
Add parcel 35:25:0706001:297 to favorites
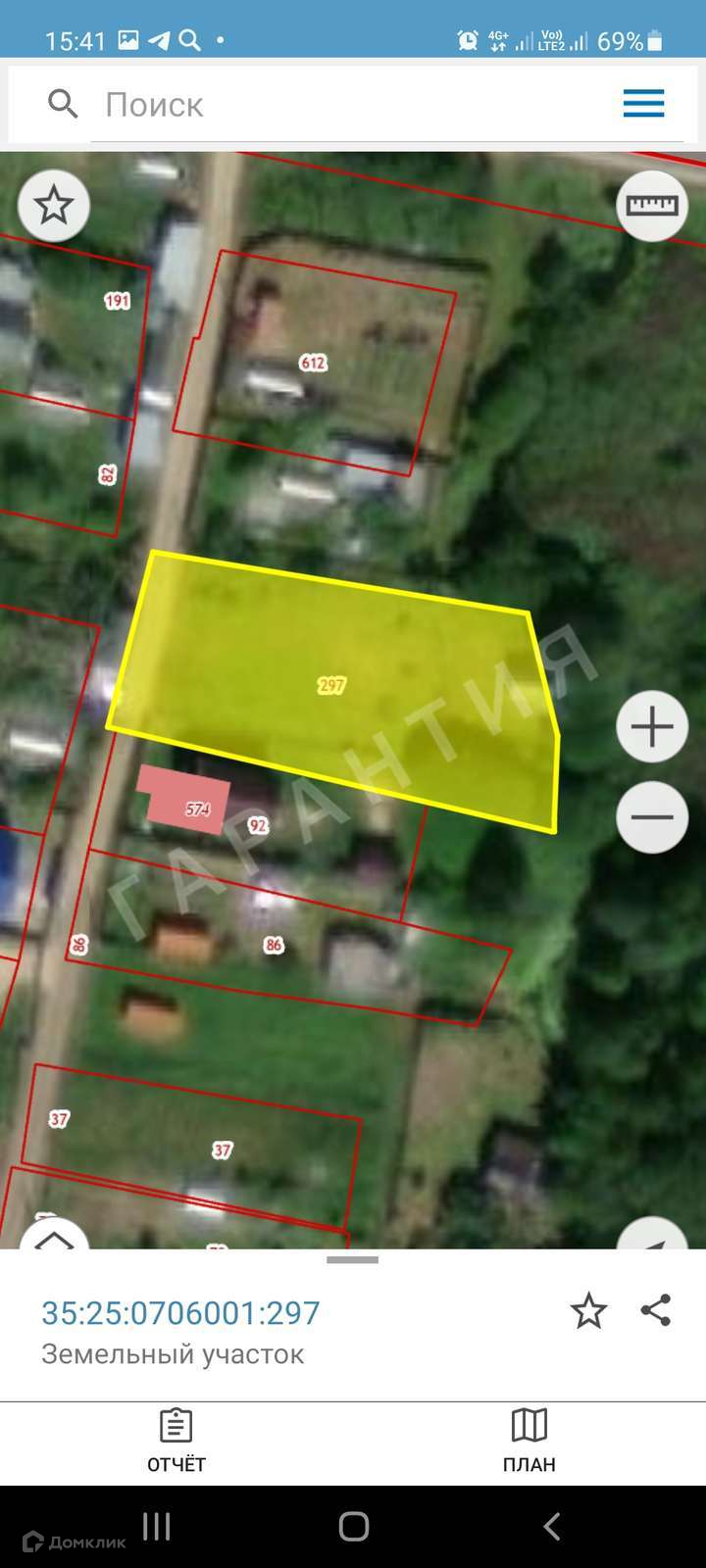coord(588,1311)
